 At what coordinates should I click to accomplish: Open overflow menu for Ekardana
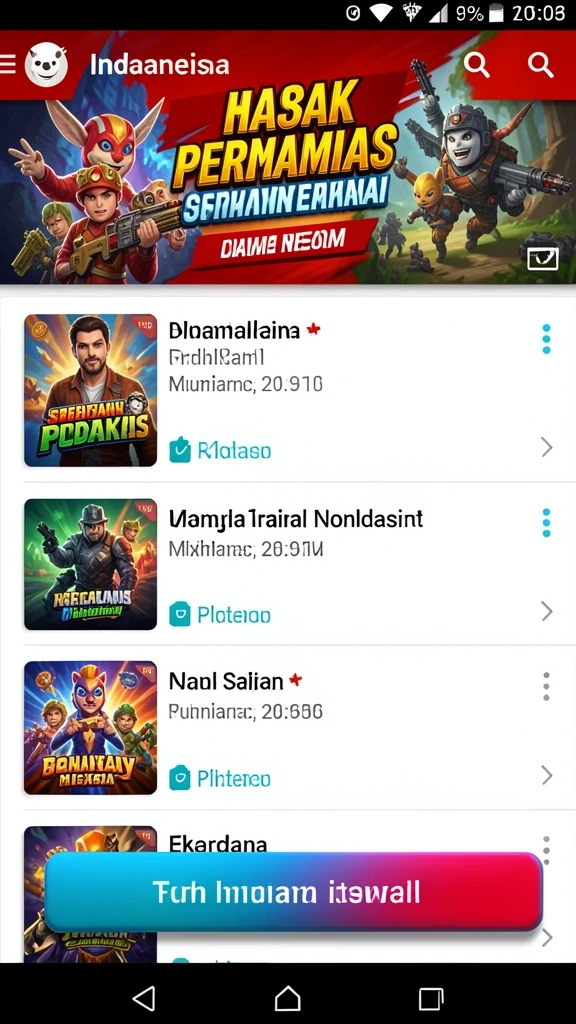(x=546, y=847)
